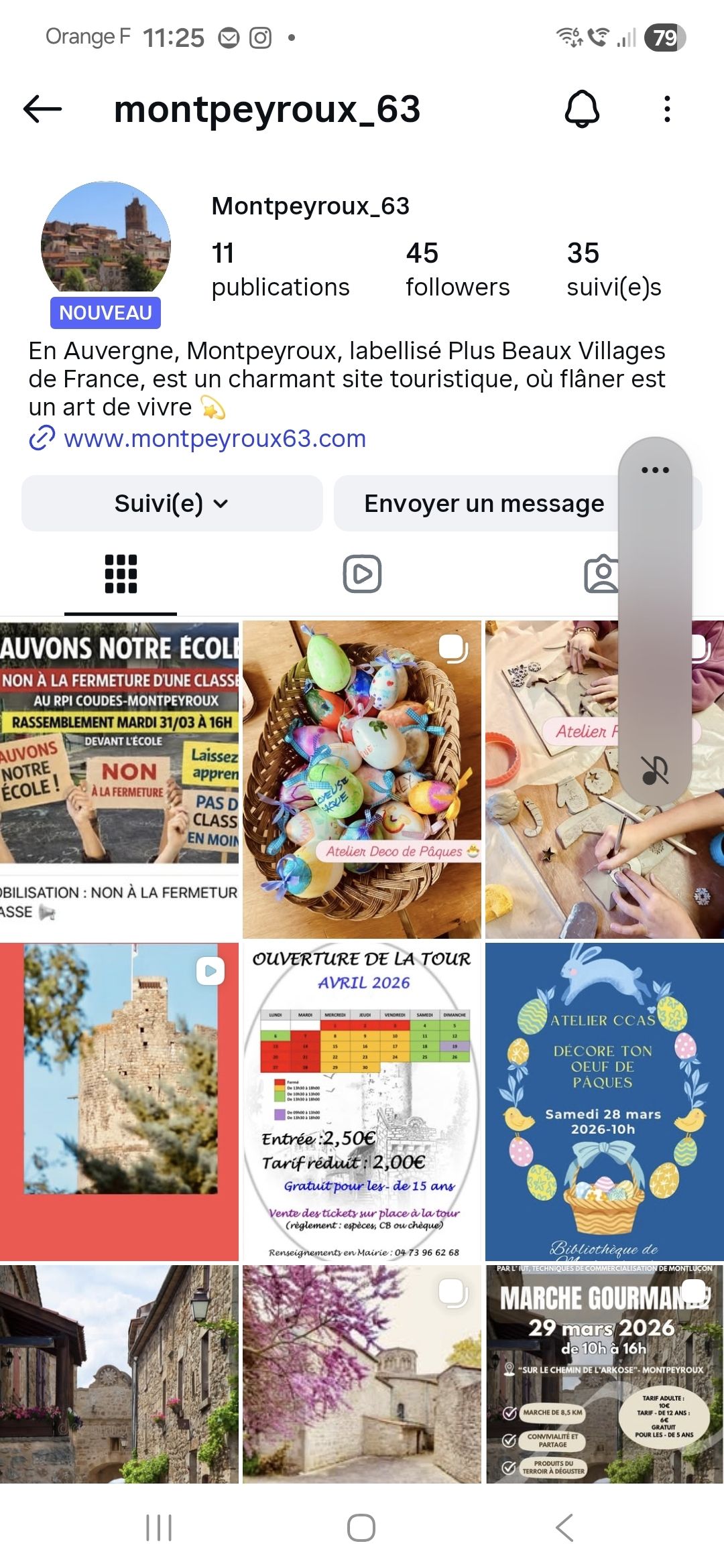
Task: Expand the Suivi(e) following dropdown
Action: point(172,503)
